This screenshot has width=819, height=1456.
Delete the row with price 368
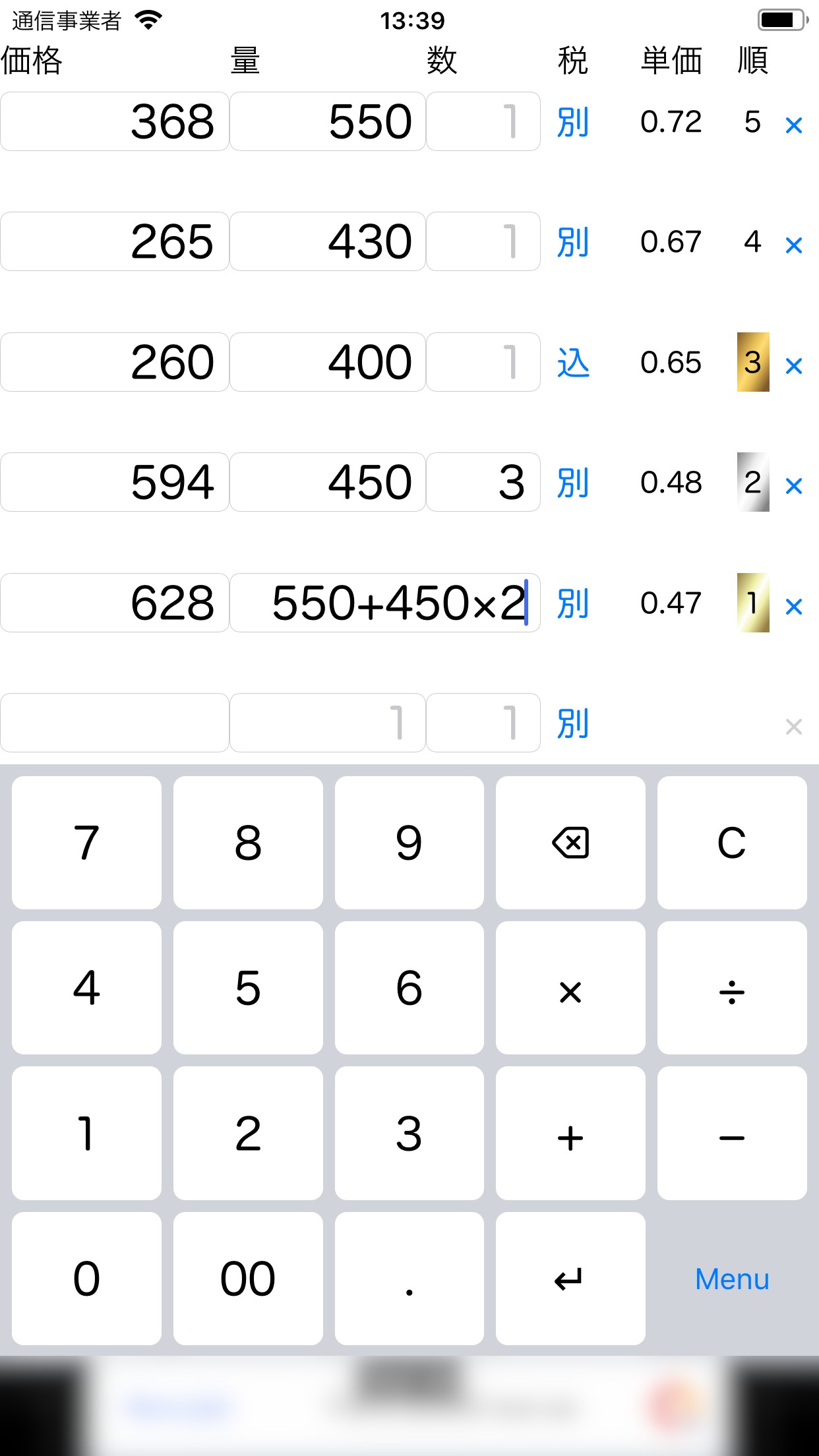tap(793, 125)
